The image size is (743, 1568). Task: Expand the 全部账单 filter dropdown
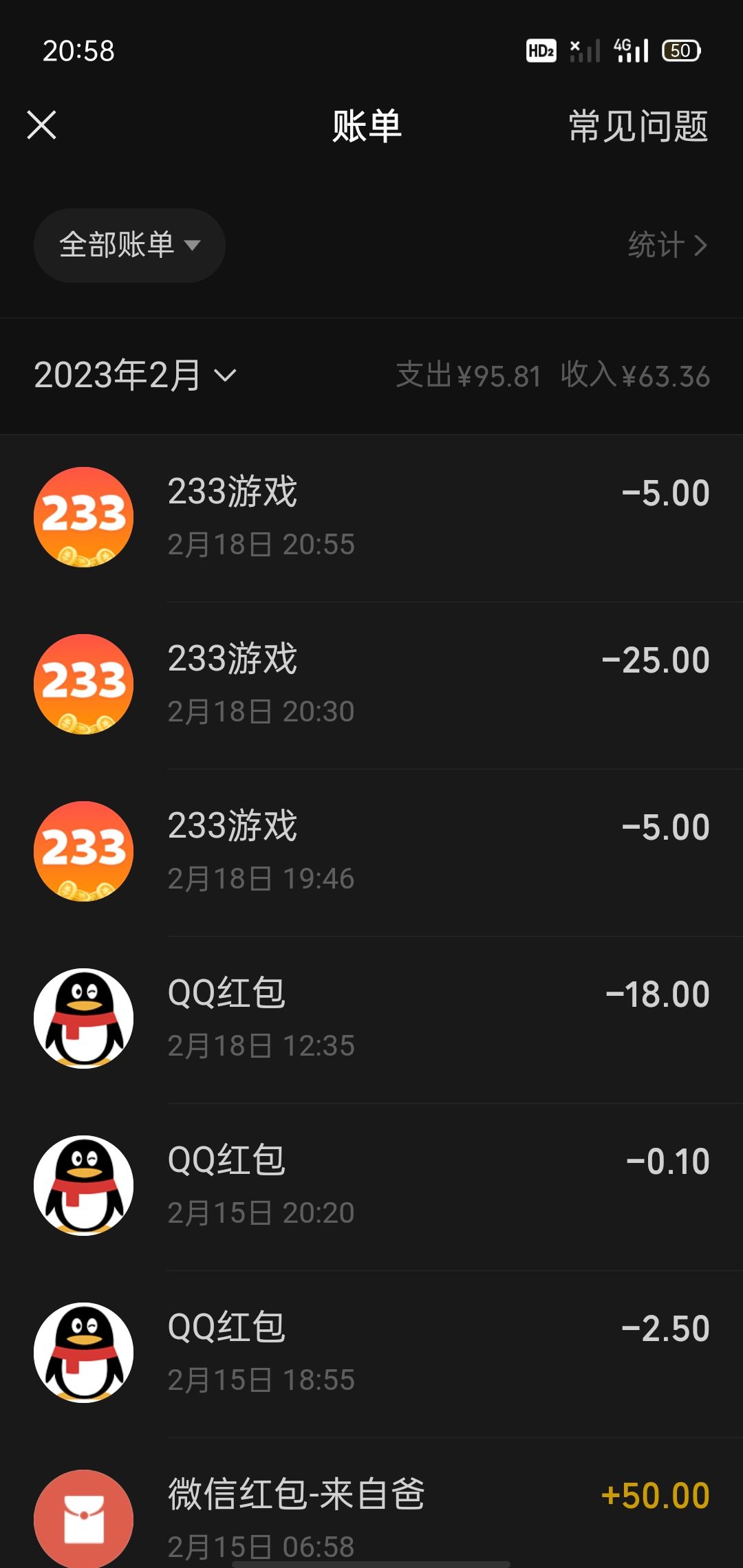click(129, 246)
